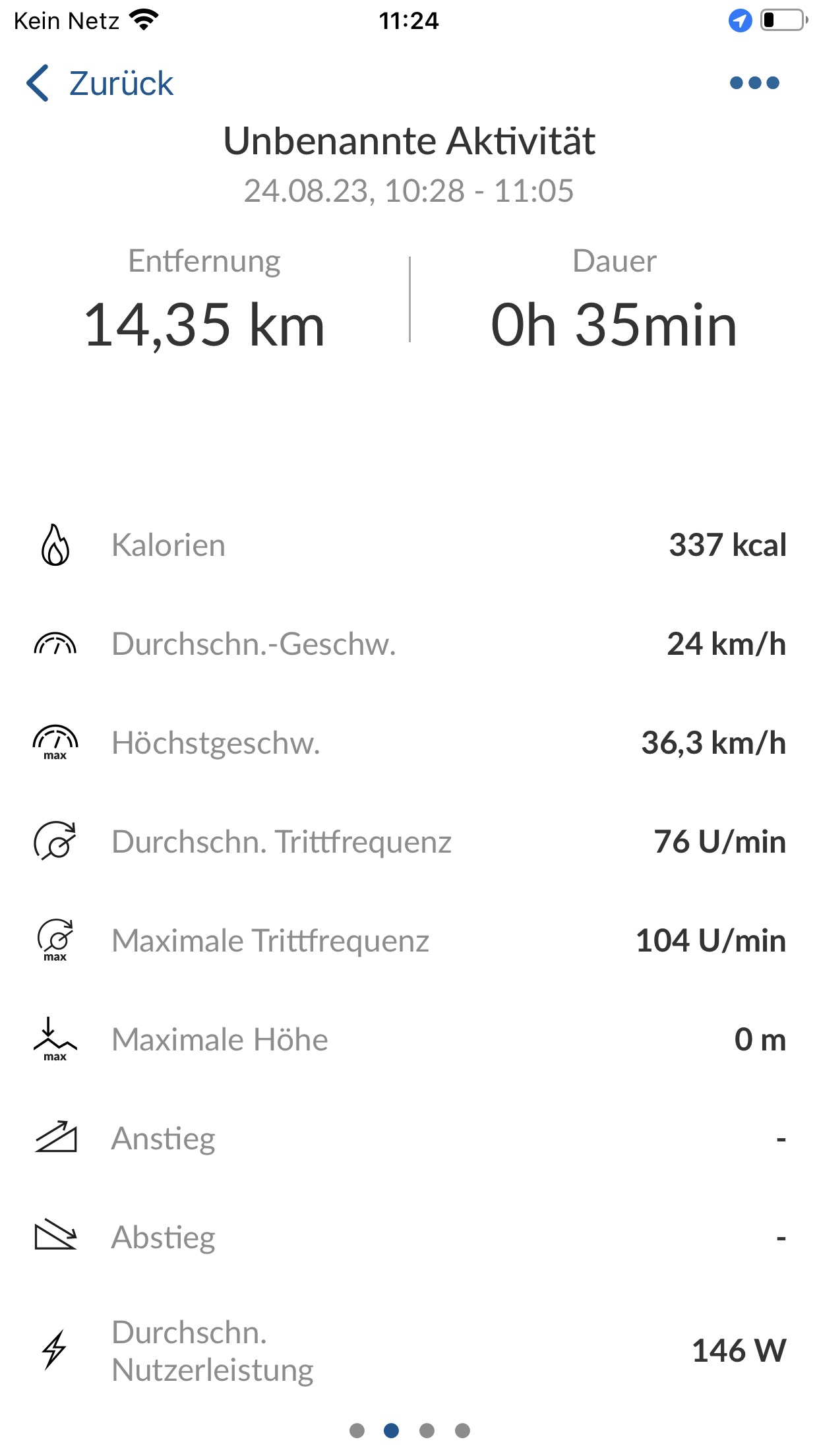
Task: Go back with the Zurück button
Action: (x=100, y=83)
